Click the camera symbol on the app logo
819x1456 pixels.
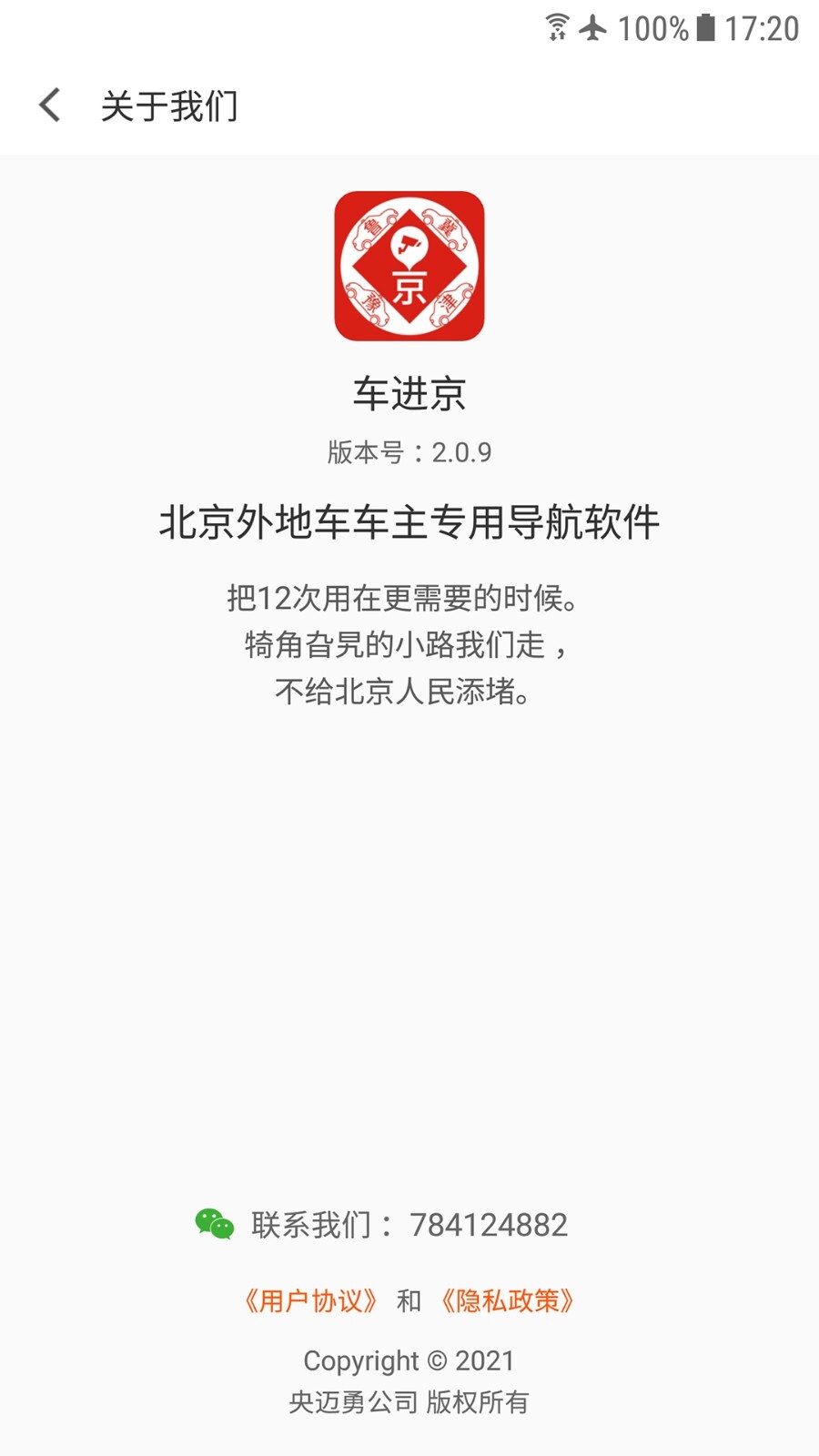tap(409, 241)
